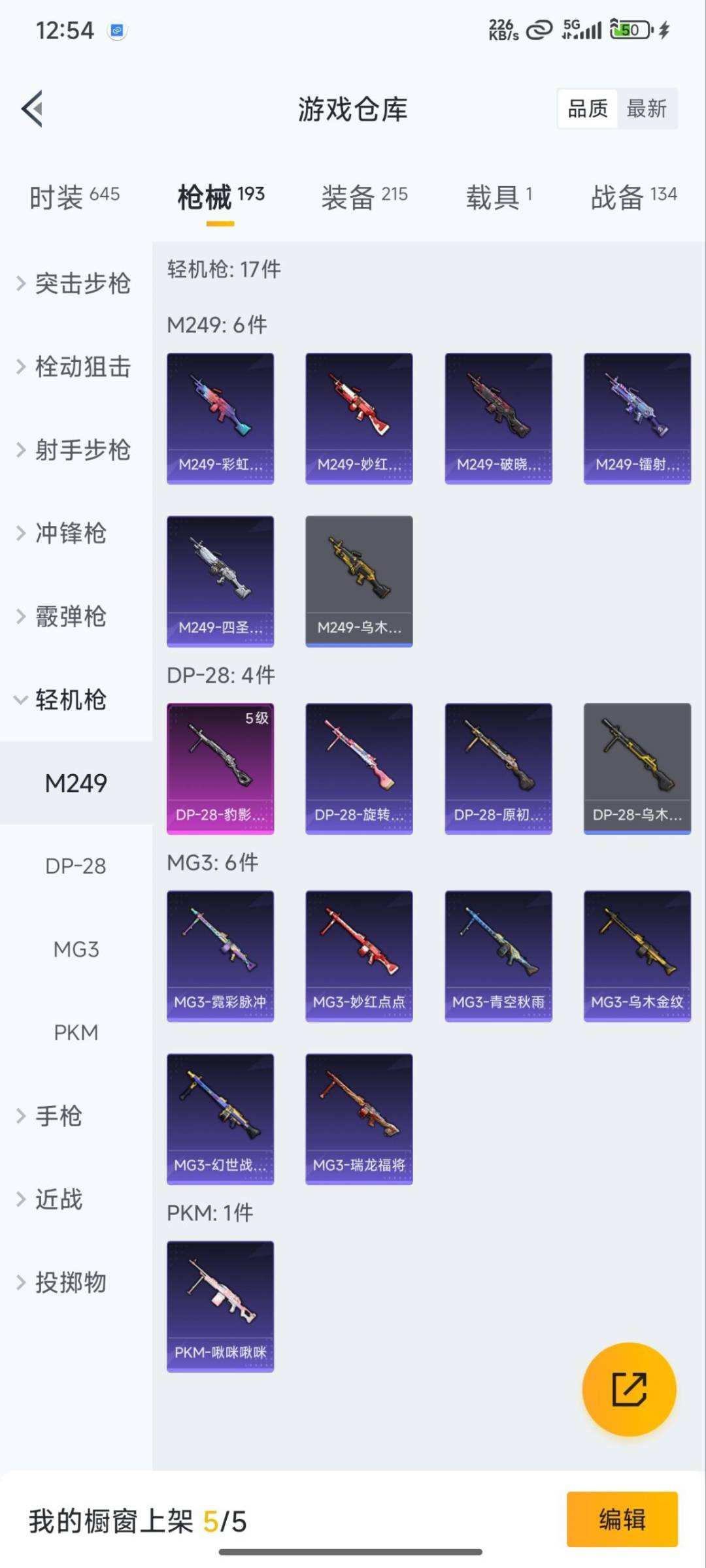
Task: Switch sorting to 最新
Action: tap(647, 108)
